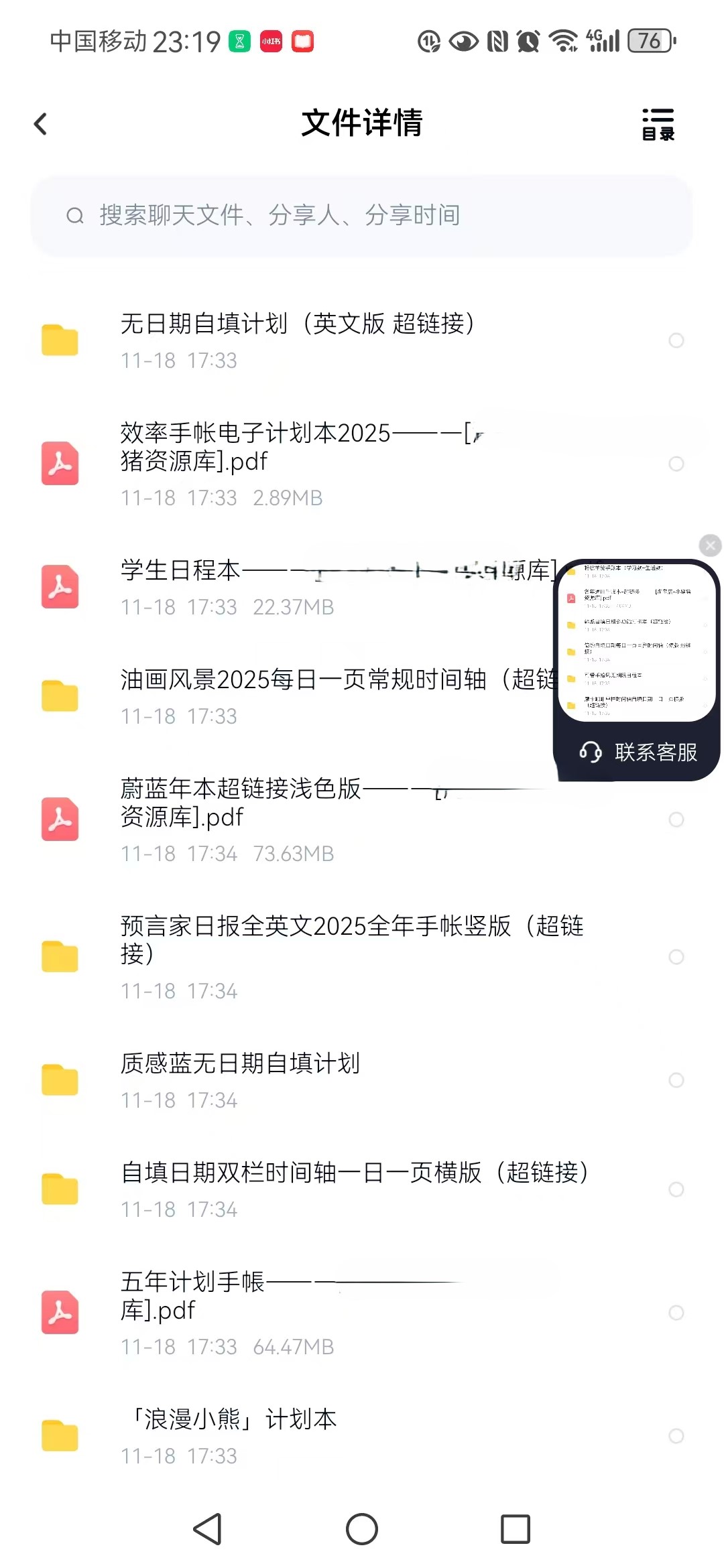Go back using the top-left arrow
The height and width of the screenshot is (1568, 724).
(x=40, y=124)
